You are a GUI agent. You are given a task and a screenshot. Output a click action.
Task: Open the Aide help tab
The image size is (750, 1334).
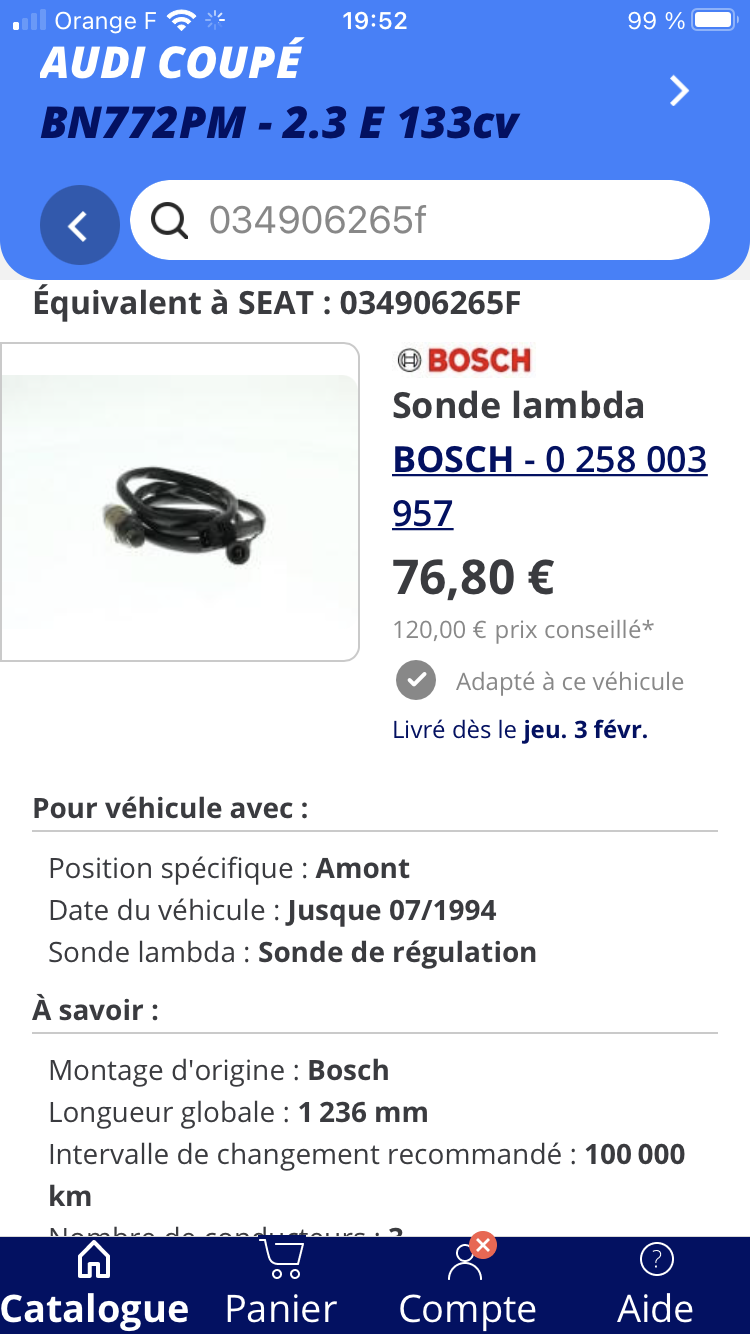coord(656,1286)
